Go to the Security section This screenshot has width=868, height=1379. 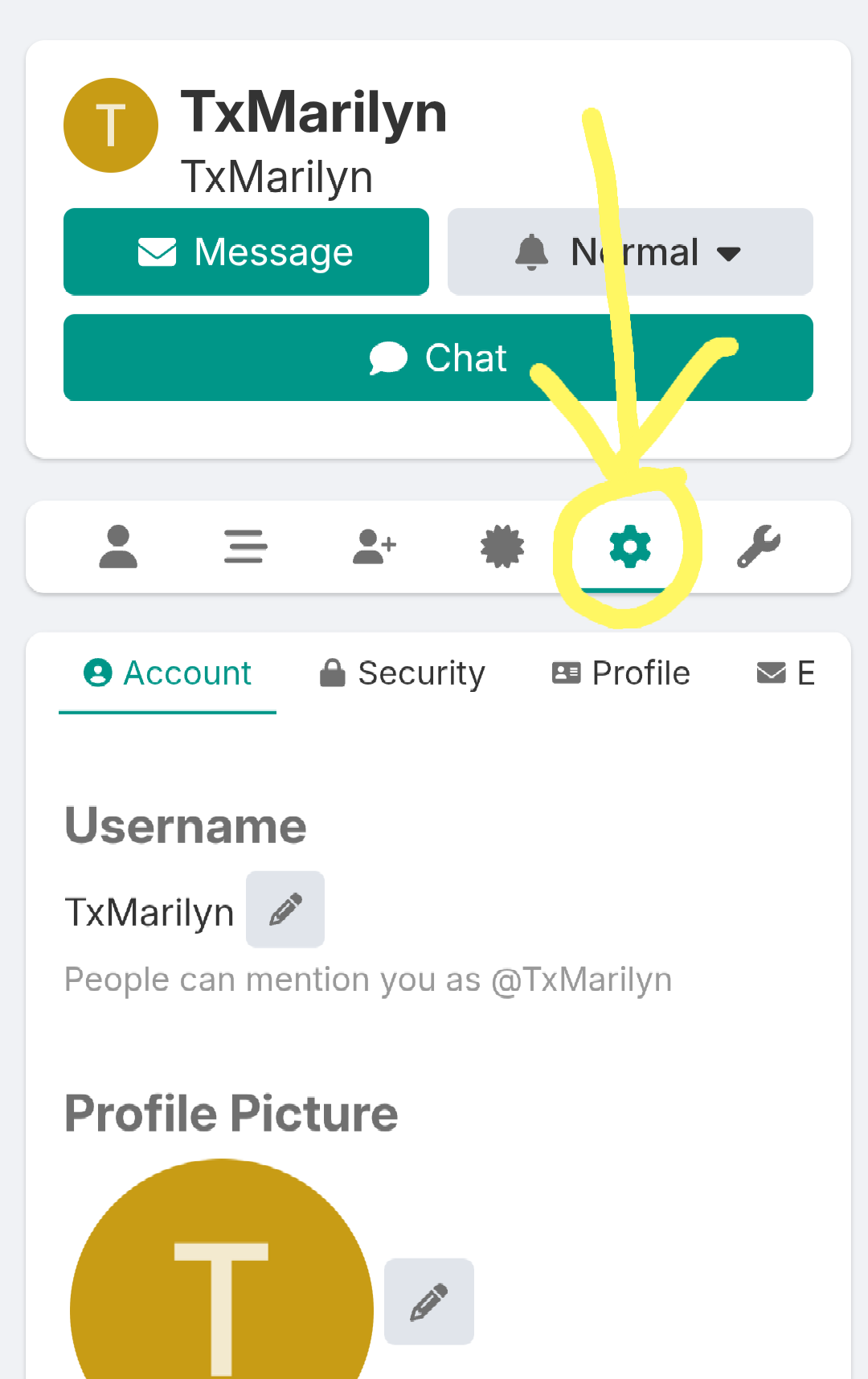(403, 673)
